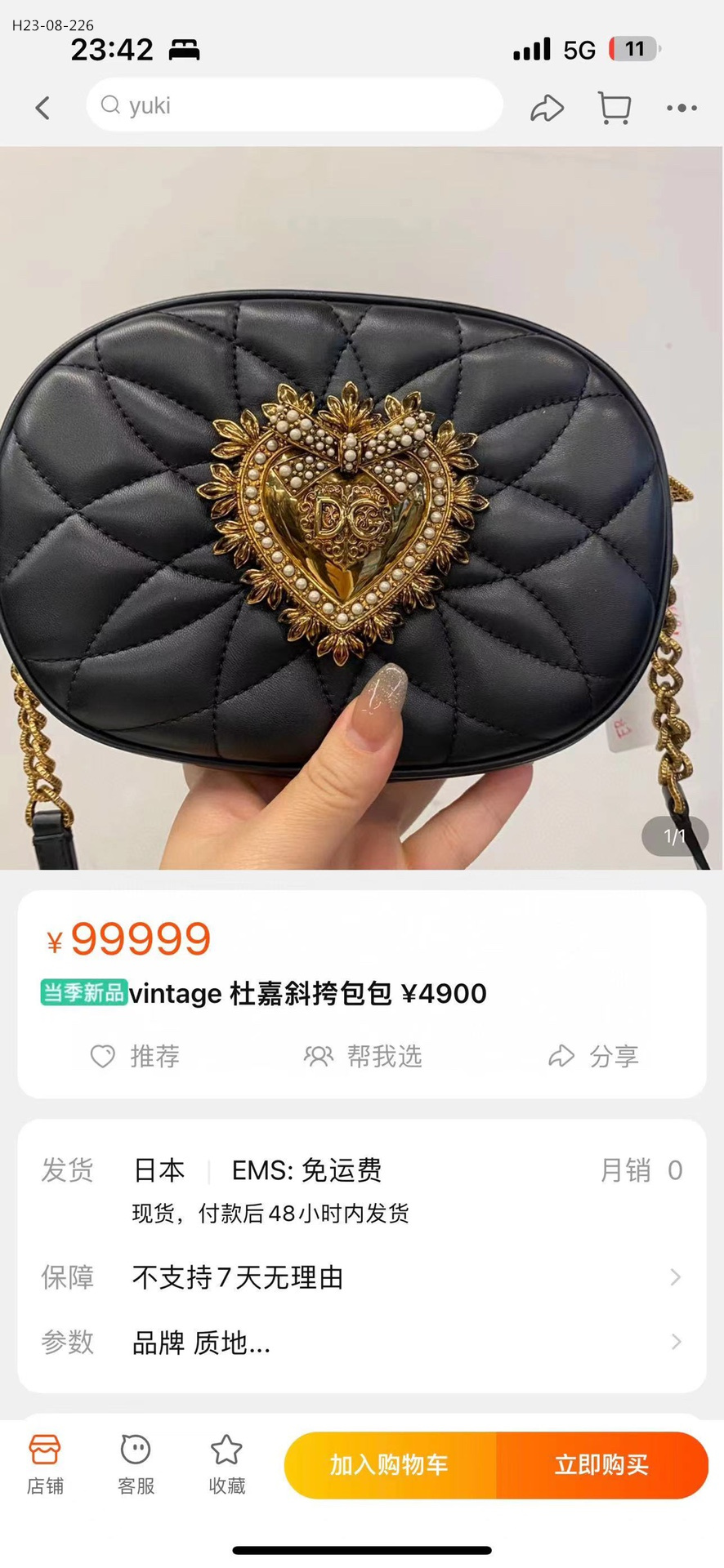
Task: Buy now with 立即购买
Action: click(x=601, y=1464)
